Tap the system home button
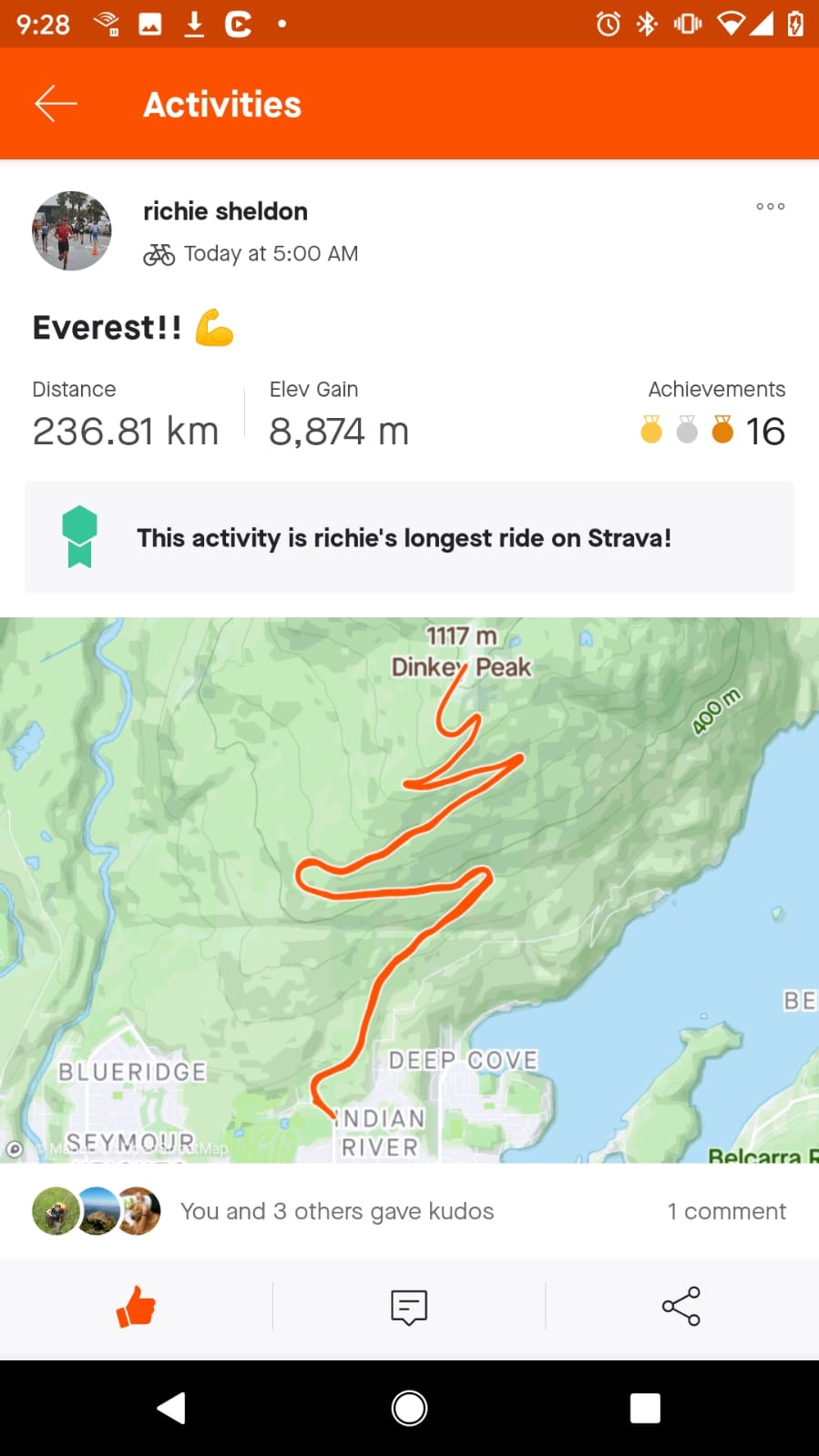This screenshot has height=1456, width=819. click(x=409, y=1408)
